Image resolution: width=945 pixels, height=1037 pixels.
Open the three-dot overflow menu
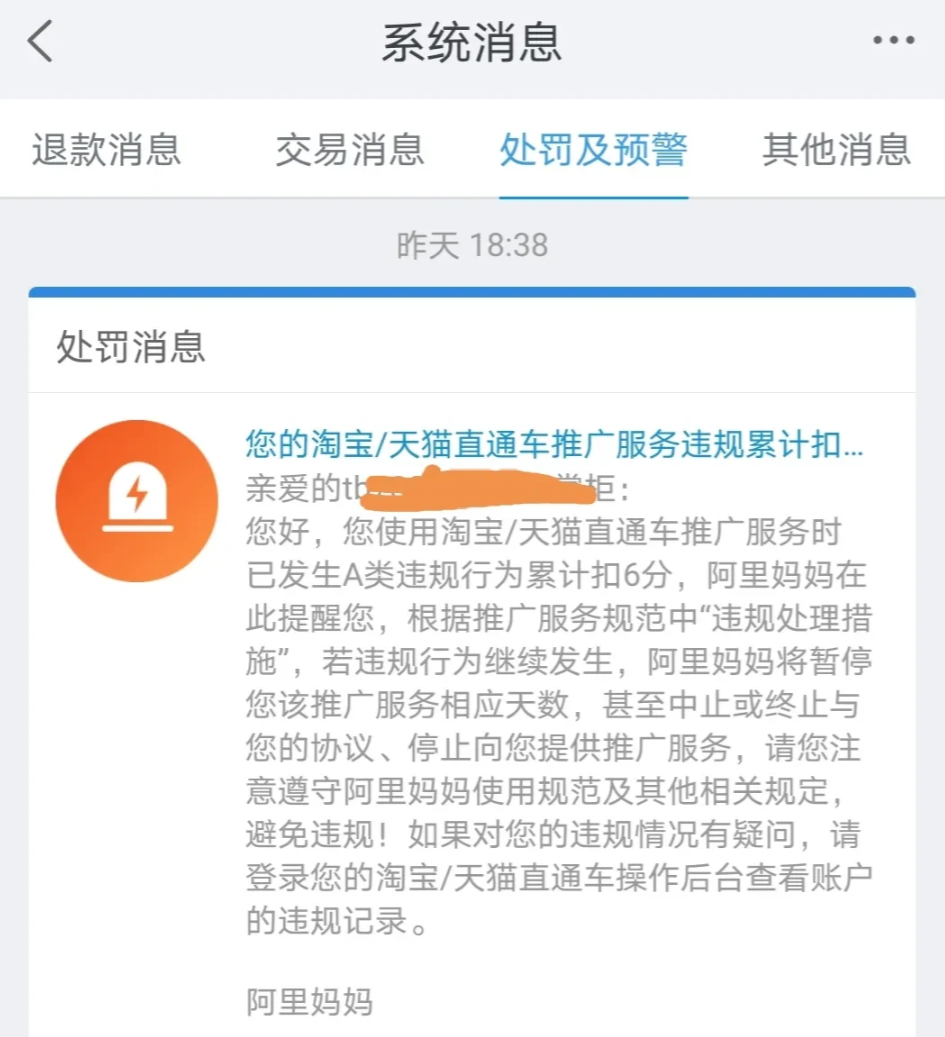892,41
